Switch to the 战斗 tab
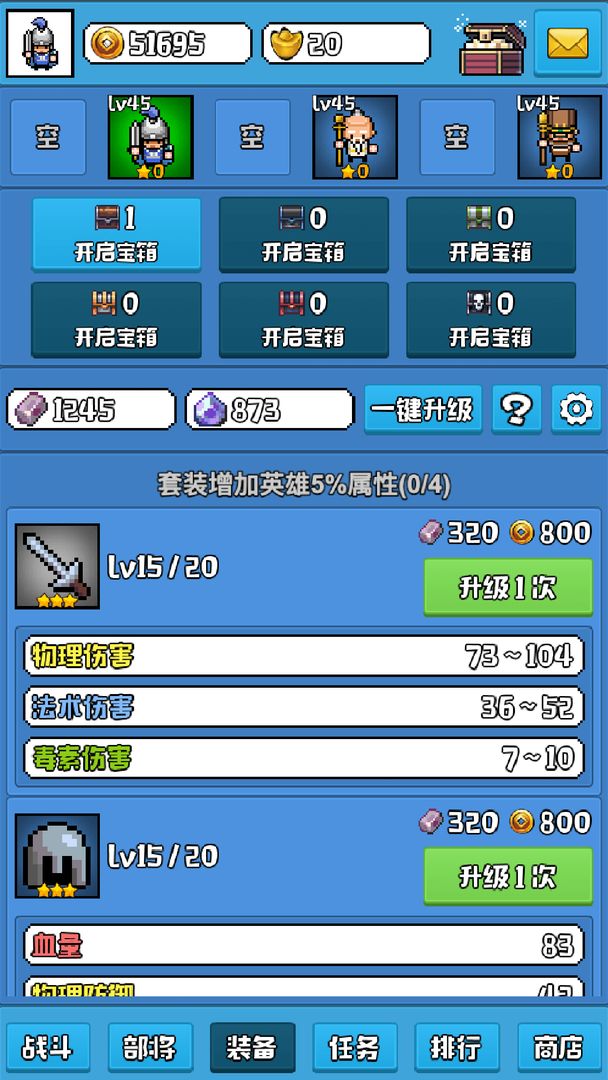This screenshot has height=1080, width=608. pos(48,1048)
